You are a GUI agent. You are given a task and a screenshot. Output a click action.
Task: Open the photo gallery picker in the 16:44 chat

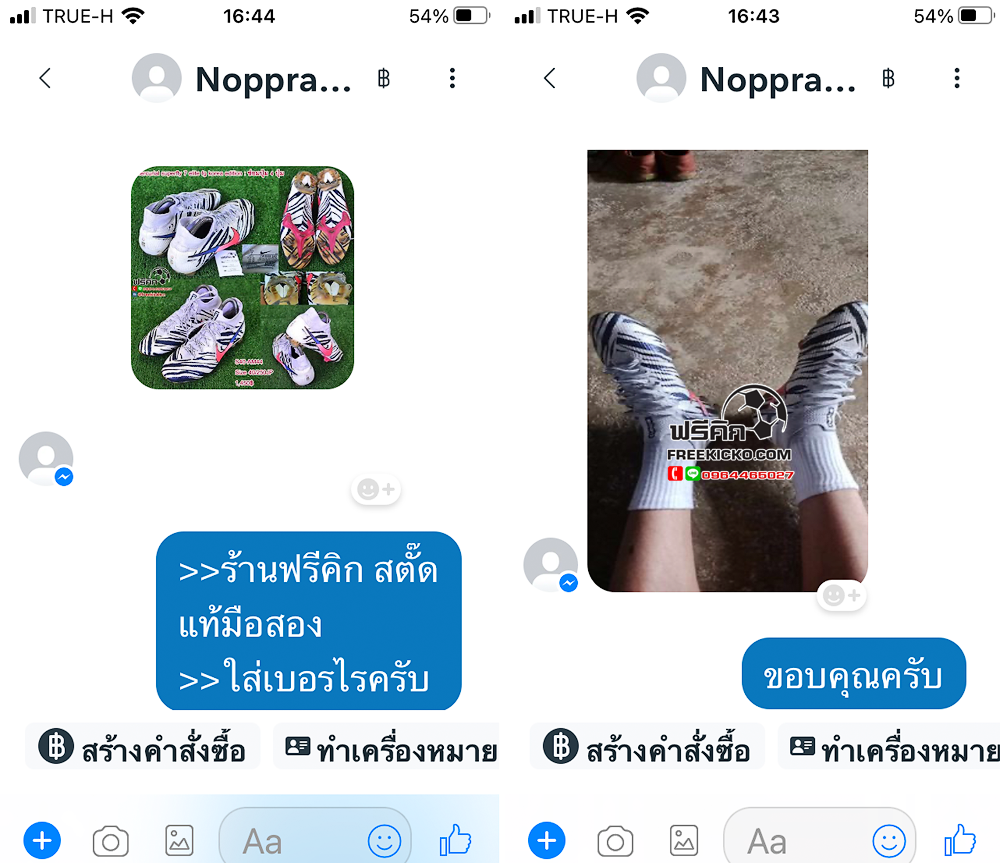[179, 840]
